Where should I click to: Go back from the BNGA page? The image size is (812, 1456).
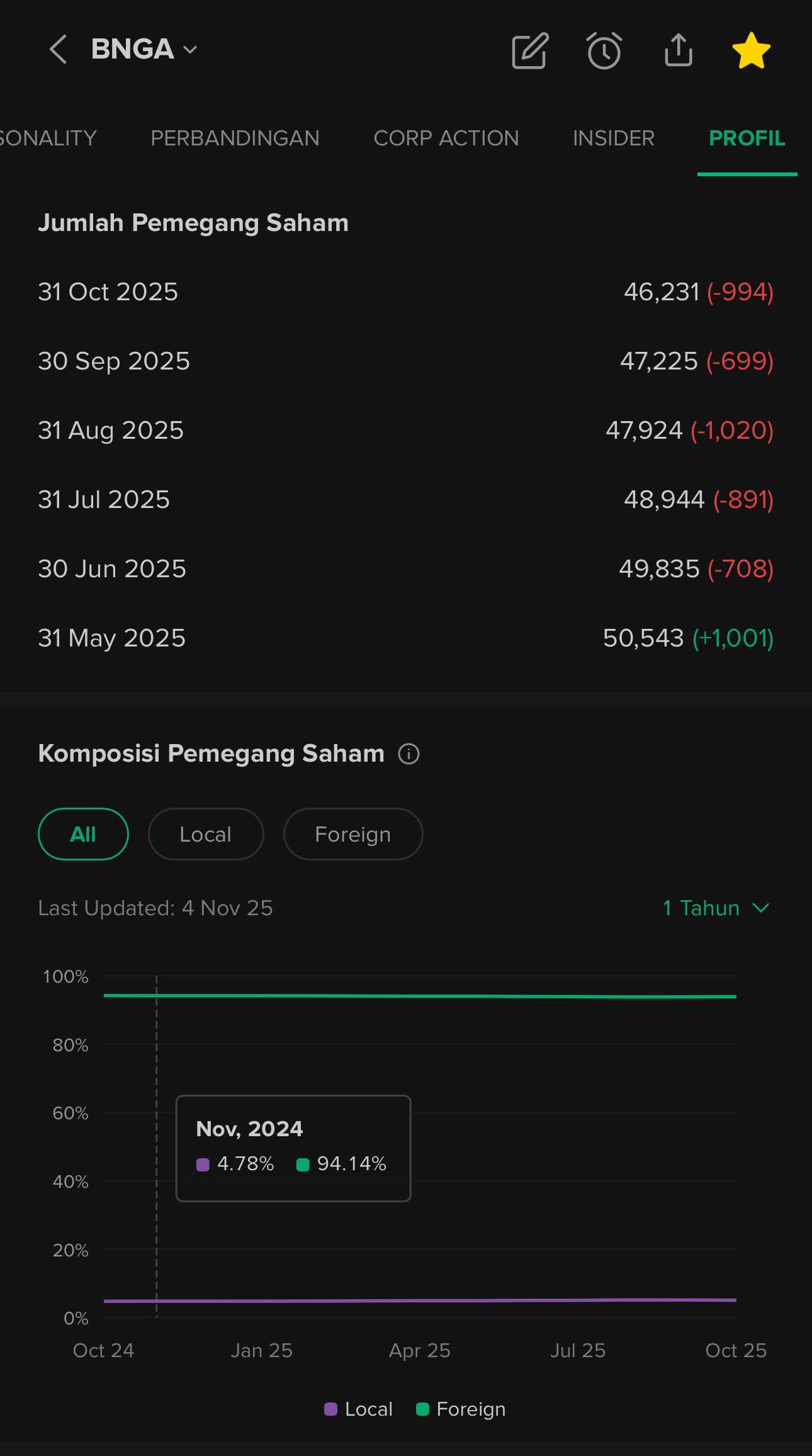58,50
